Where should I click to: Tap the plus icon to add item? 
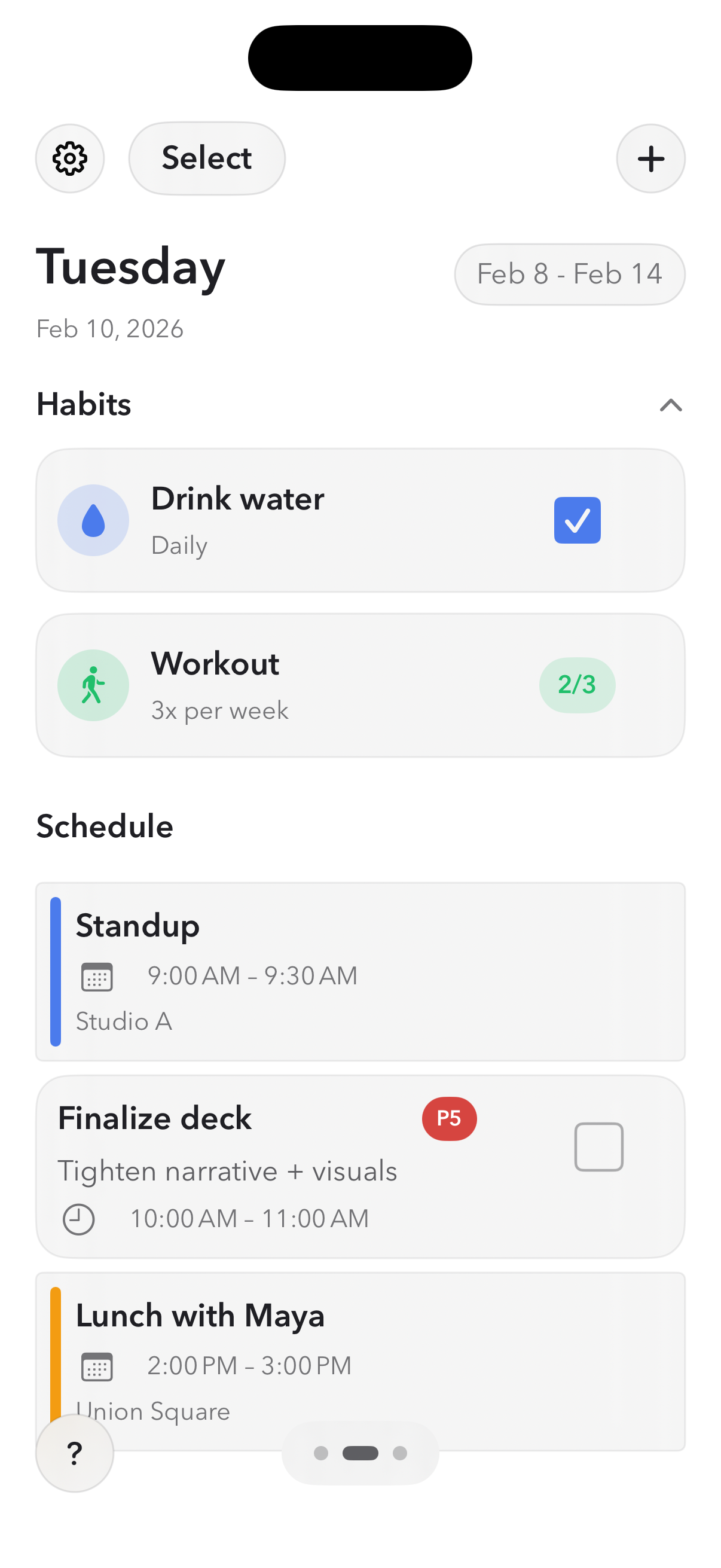[650, 159]
